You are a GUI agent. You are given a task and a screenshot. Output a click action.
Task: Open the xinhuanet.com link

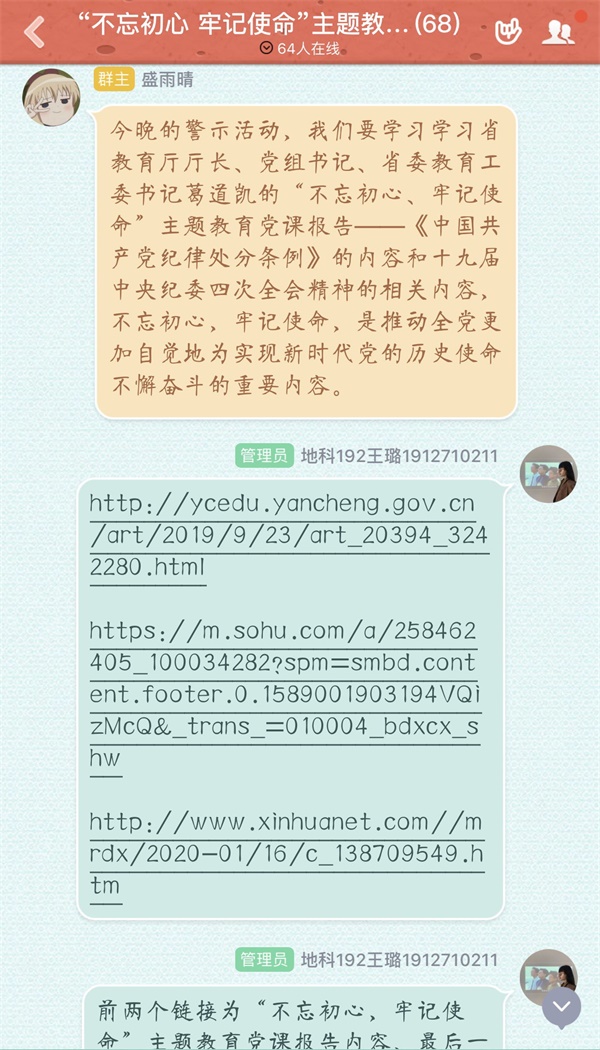coord(283,854)
